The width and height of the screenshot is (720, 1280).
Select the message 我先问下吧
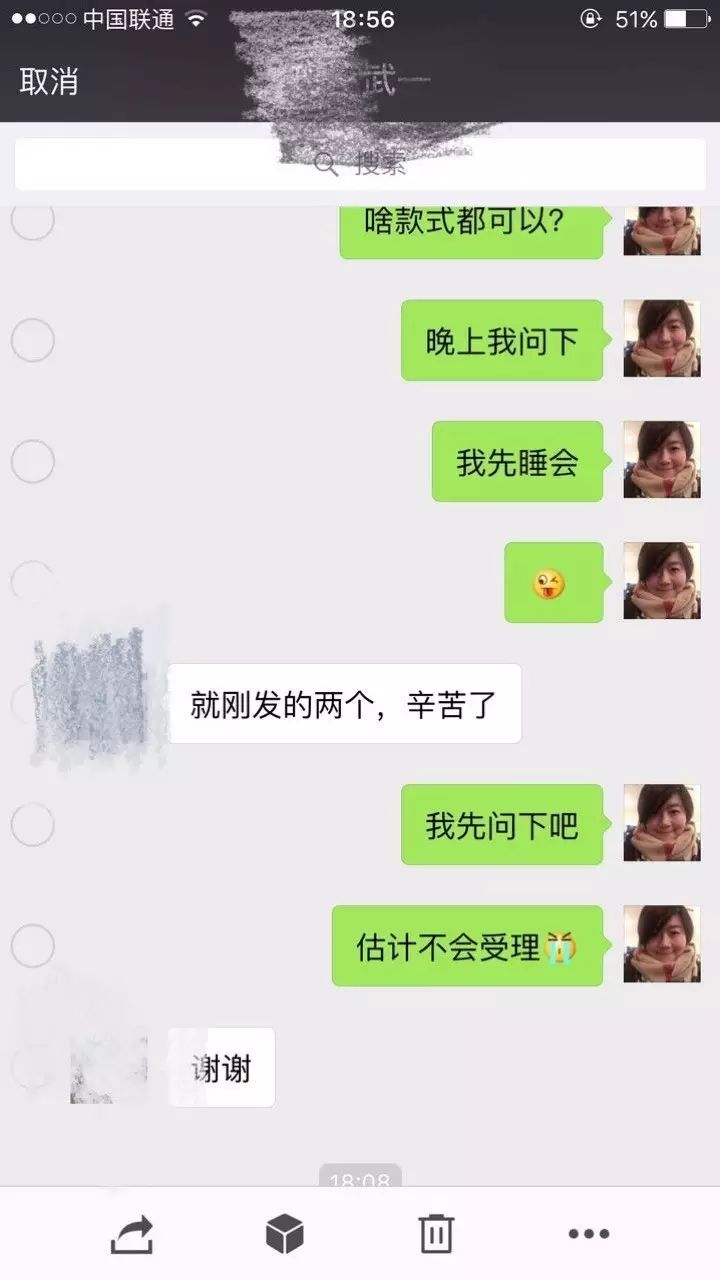click(x=32, y=825)
